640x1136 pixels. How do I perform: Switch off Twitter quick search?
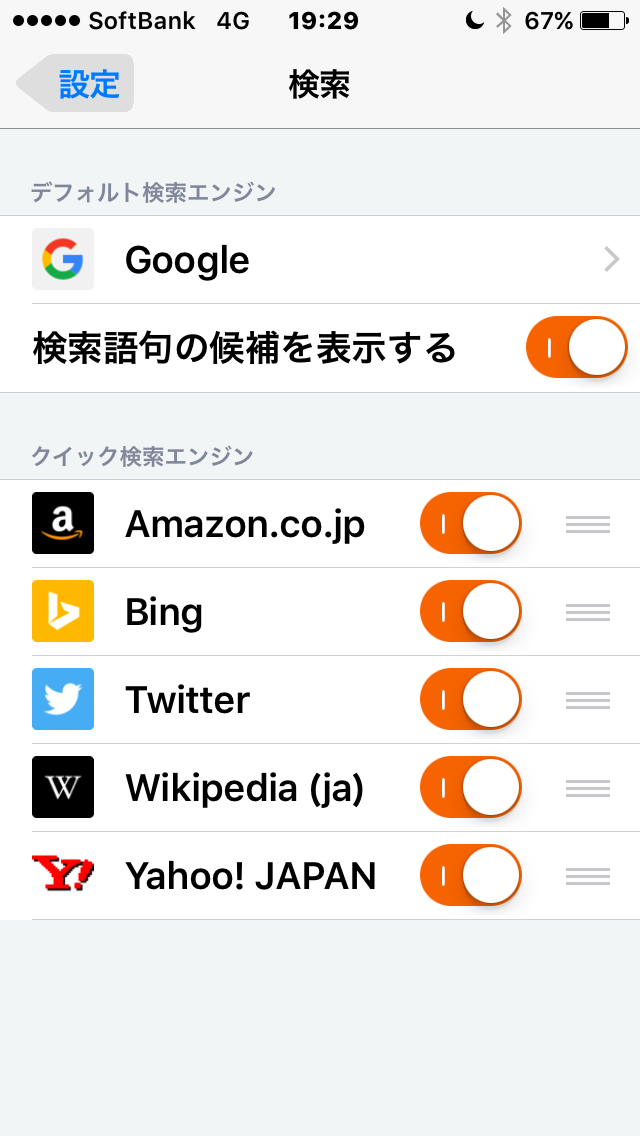click(x=470, y=699)
